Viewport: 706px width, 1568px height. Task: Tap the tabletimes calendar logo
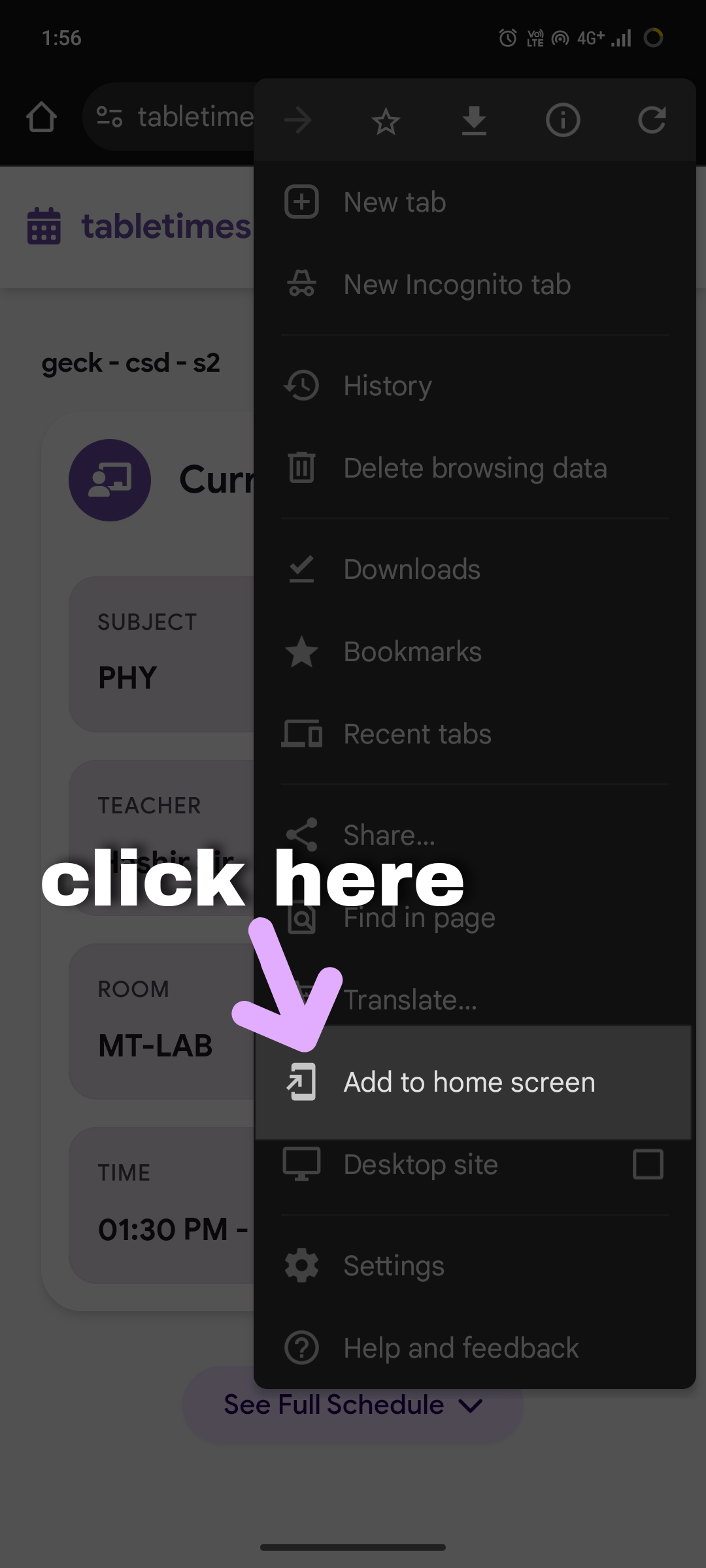[x=43, y=226]
